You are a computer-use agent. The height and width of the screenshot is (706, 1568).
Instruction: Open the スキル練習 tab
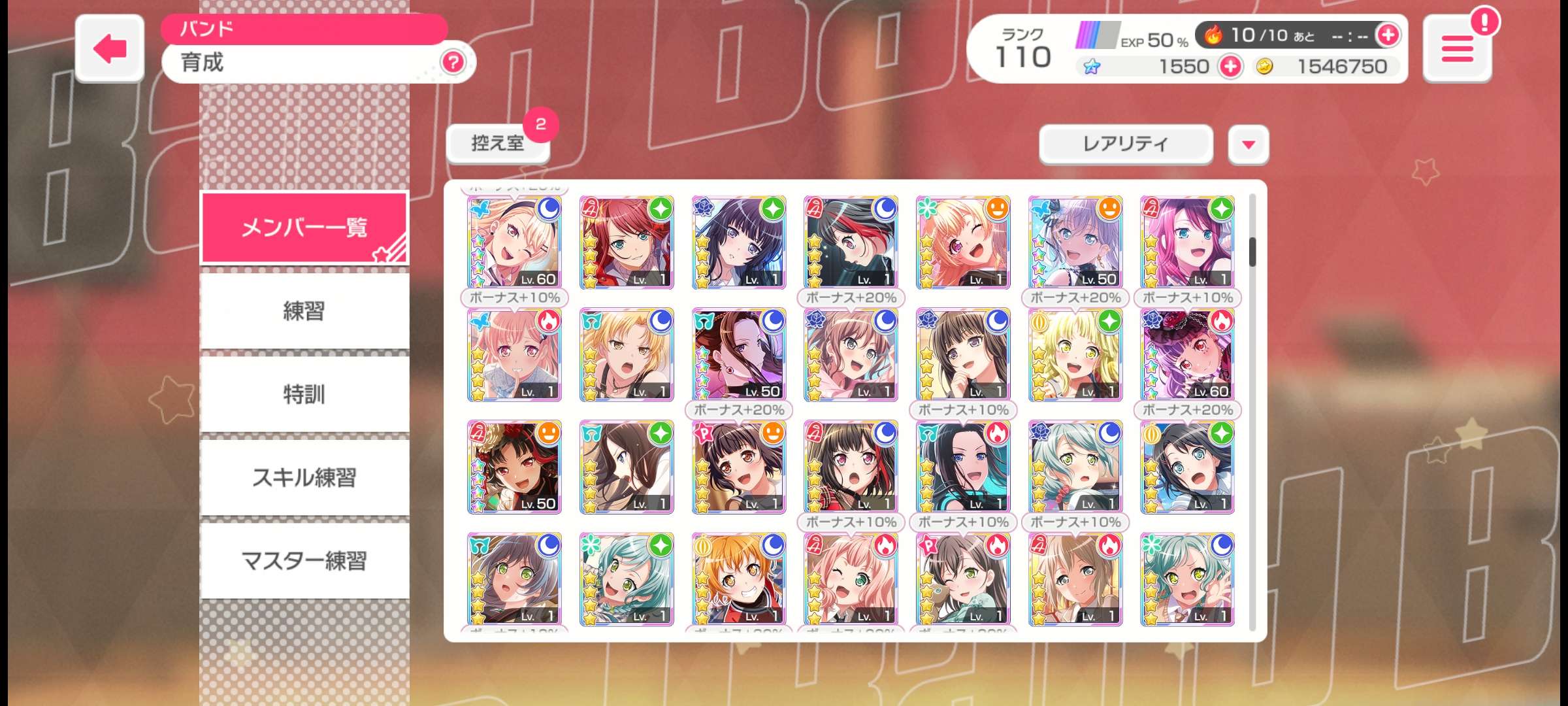pos(304,478)
